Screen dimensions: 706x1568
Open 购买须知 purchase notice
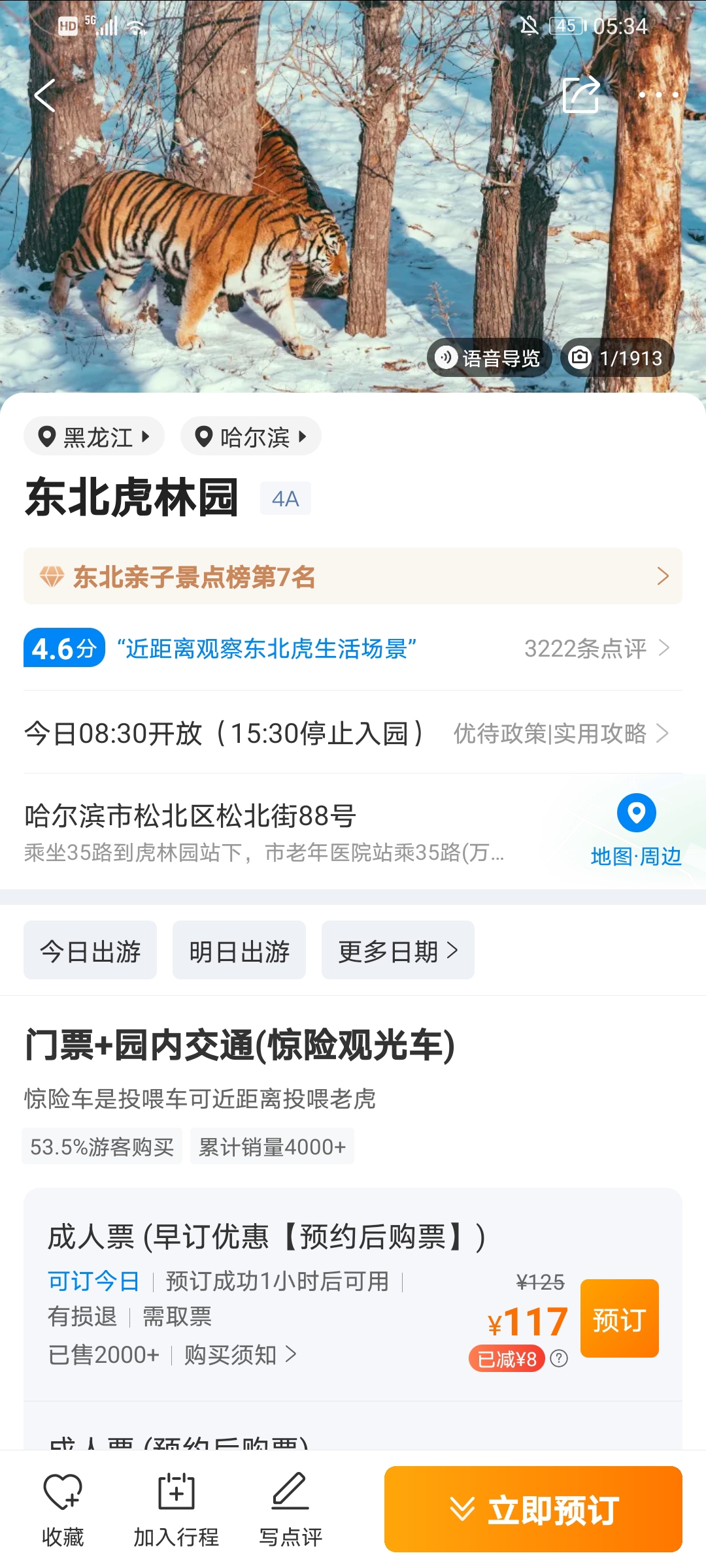[x=239, y=1355]
